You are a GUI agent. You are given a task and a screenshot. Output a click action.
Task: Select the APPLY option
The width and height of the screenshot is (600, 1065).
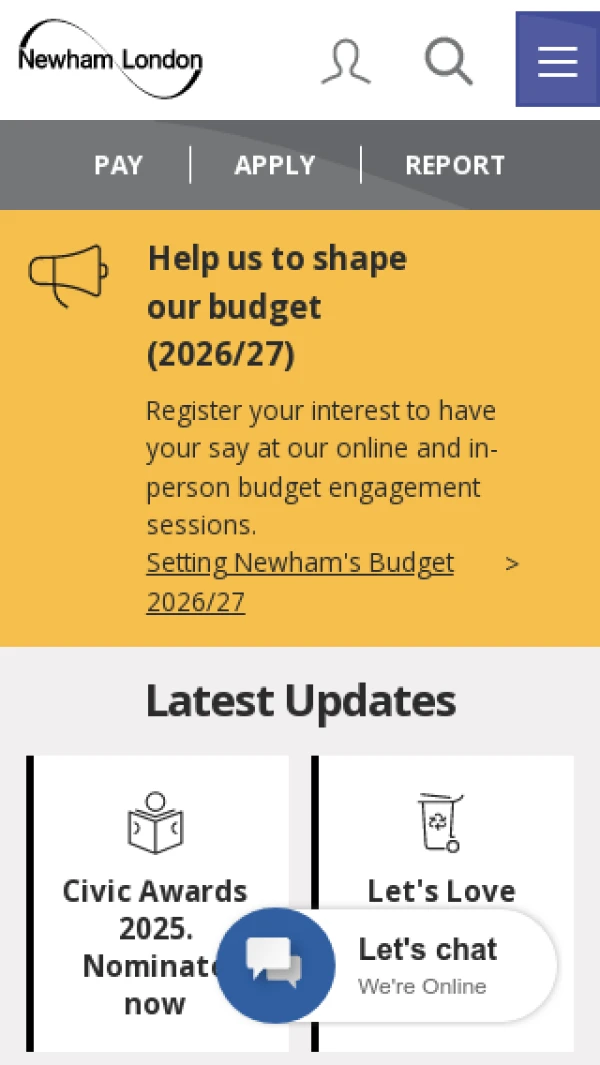275,165
